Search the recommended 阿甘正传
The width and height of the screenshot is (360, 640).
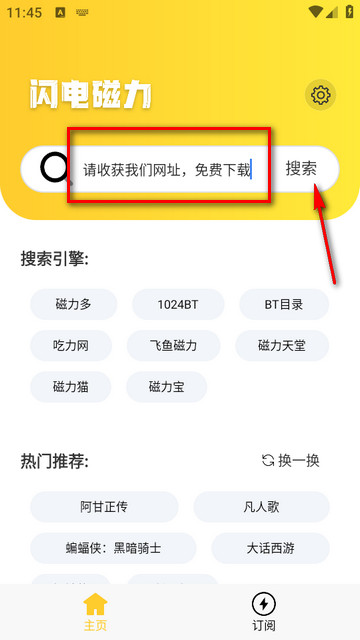click(104, 507)
